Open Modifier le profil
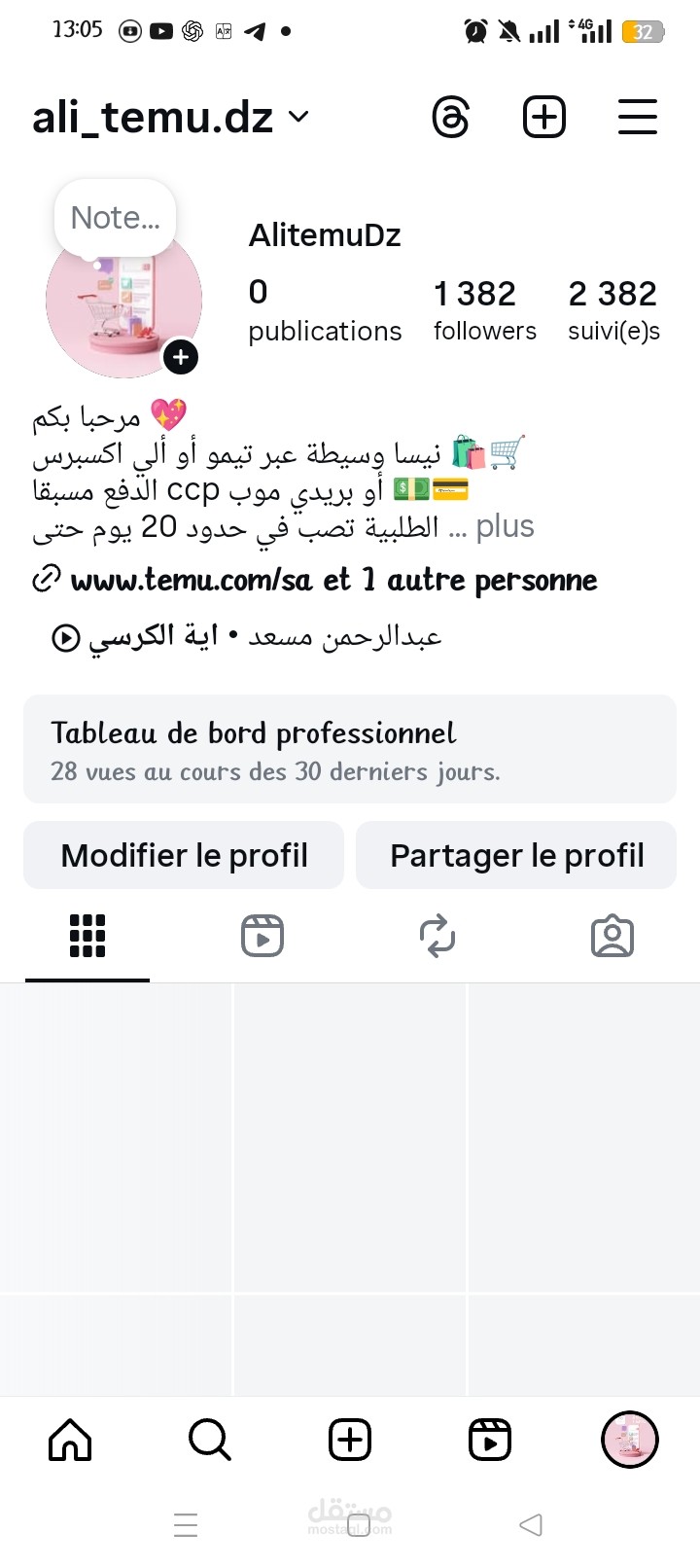 [183, 855]
